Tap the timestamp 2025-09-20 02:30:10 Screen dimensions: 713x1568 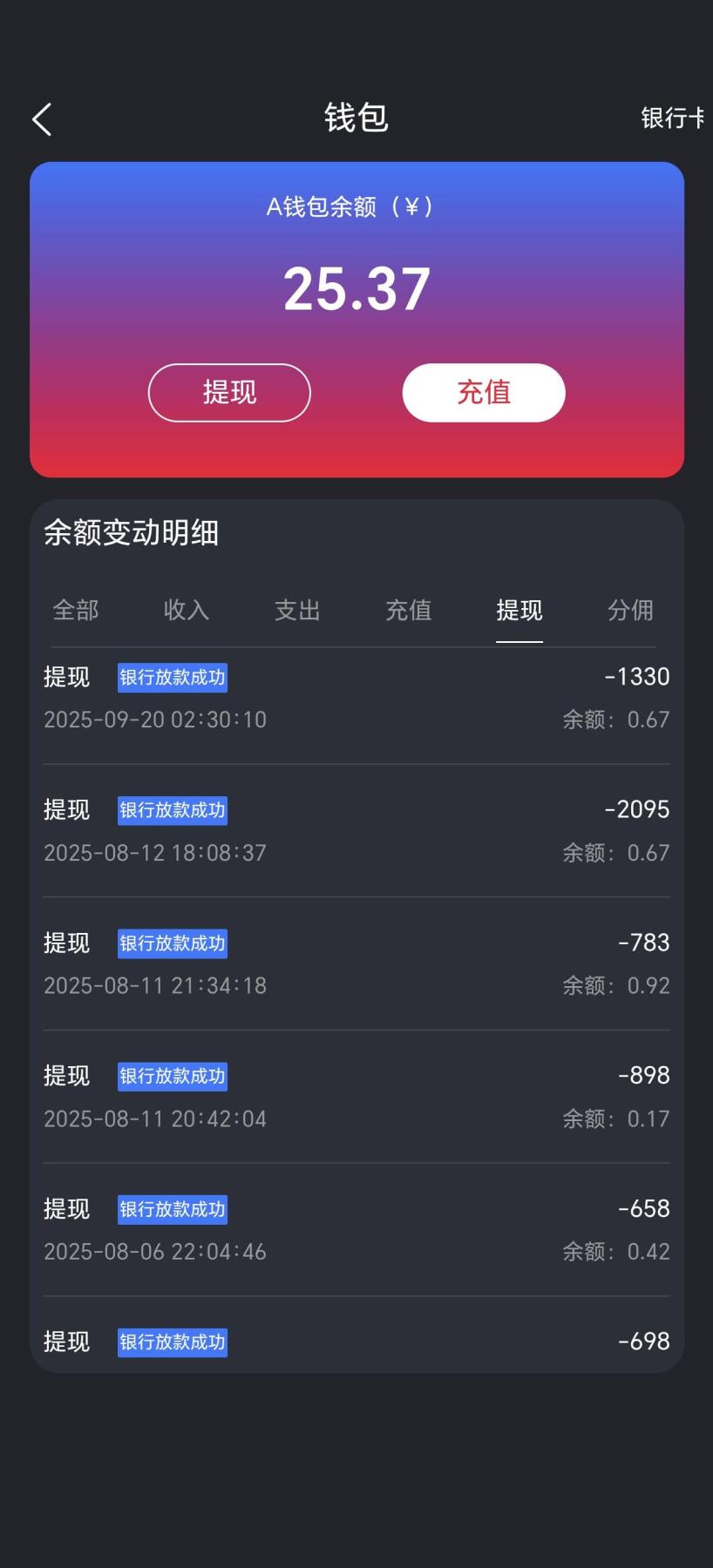(x=155, y=720)
